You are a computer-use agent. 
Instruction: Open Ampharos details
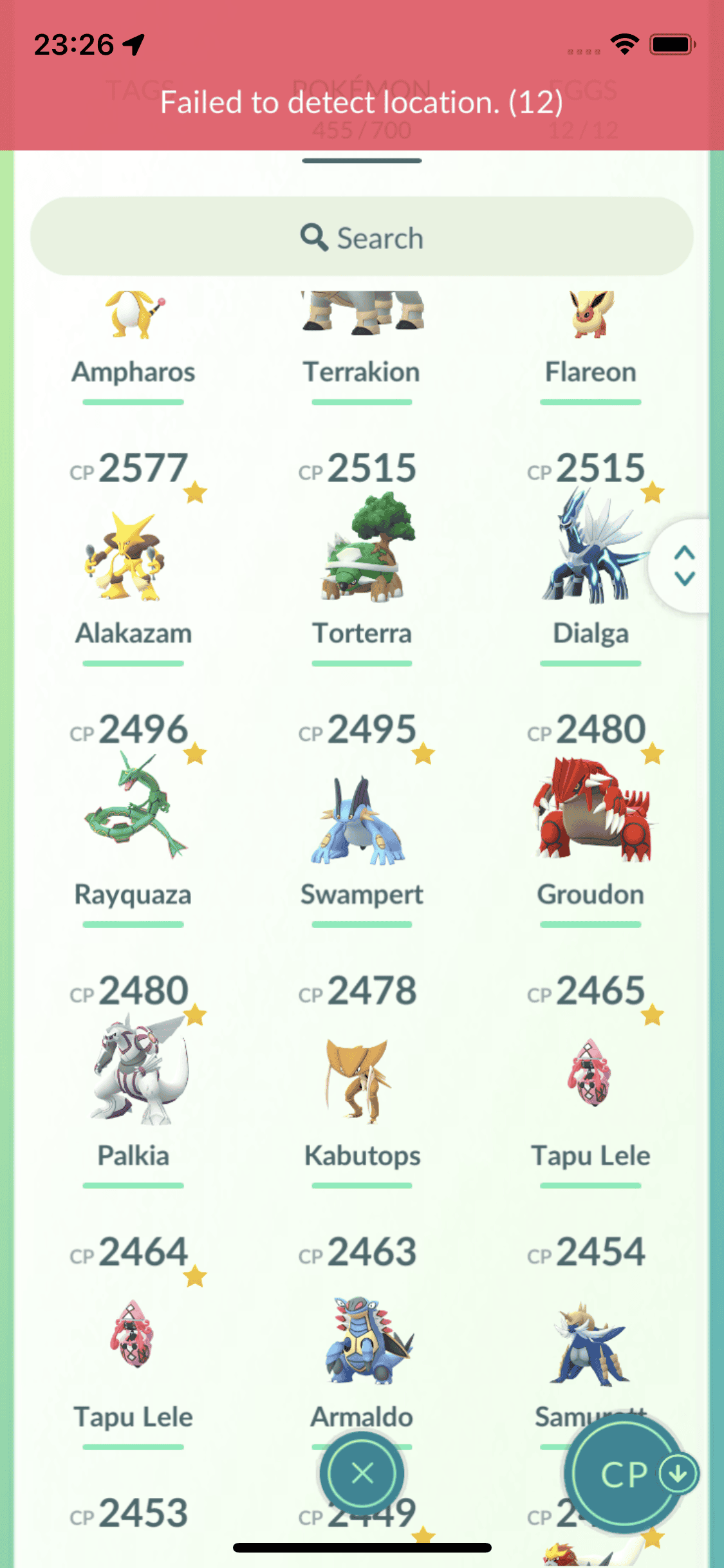pyautogui.click(x=133, y=335)
